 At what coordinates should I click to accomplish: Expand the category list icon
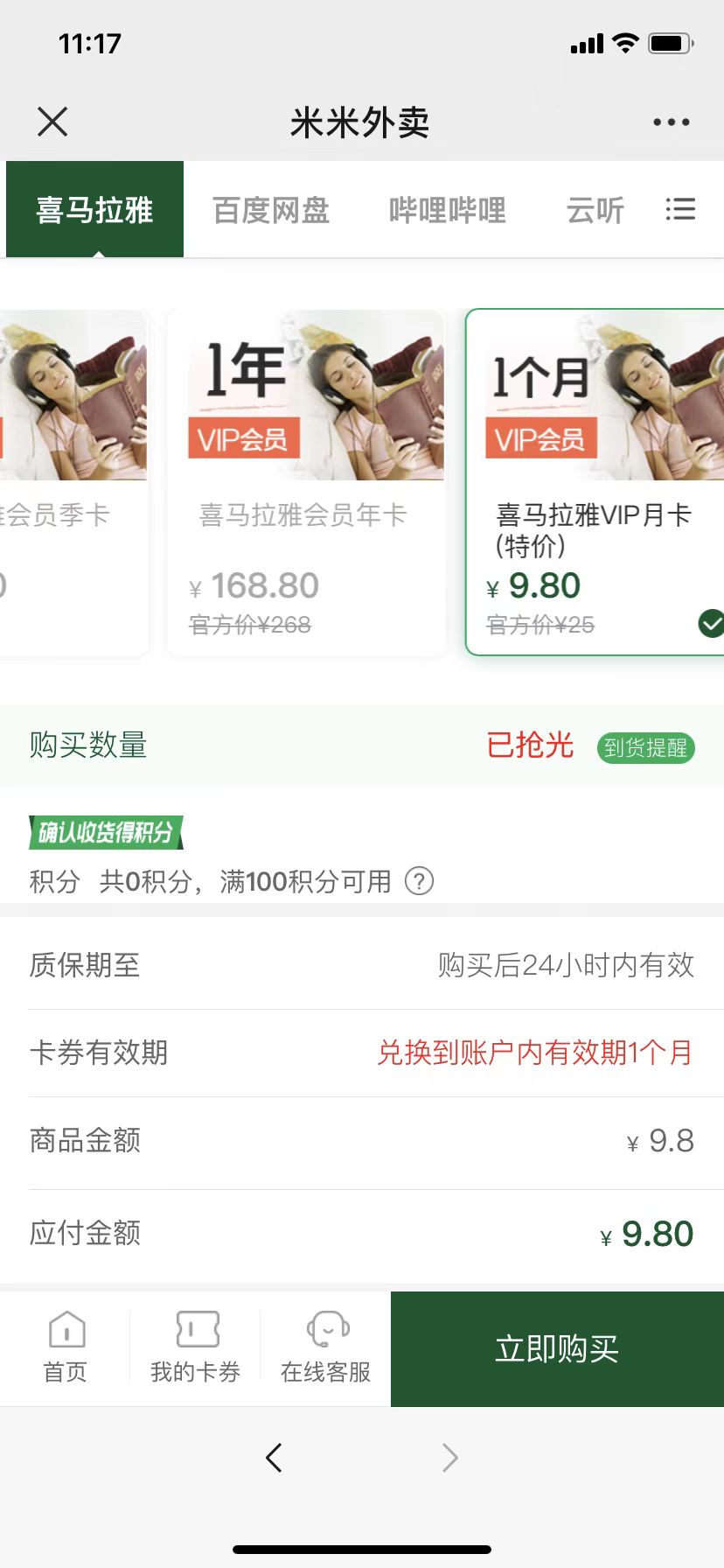(x=680, y=209)
